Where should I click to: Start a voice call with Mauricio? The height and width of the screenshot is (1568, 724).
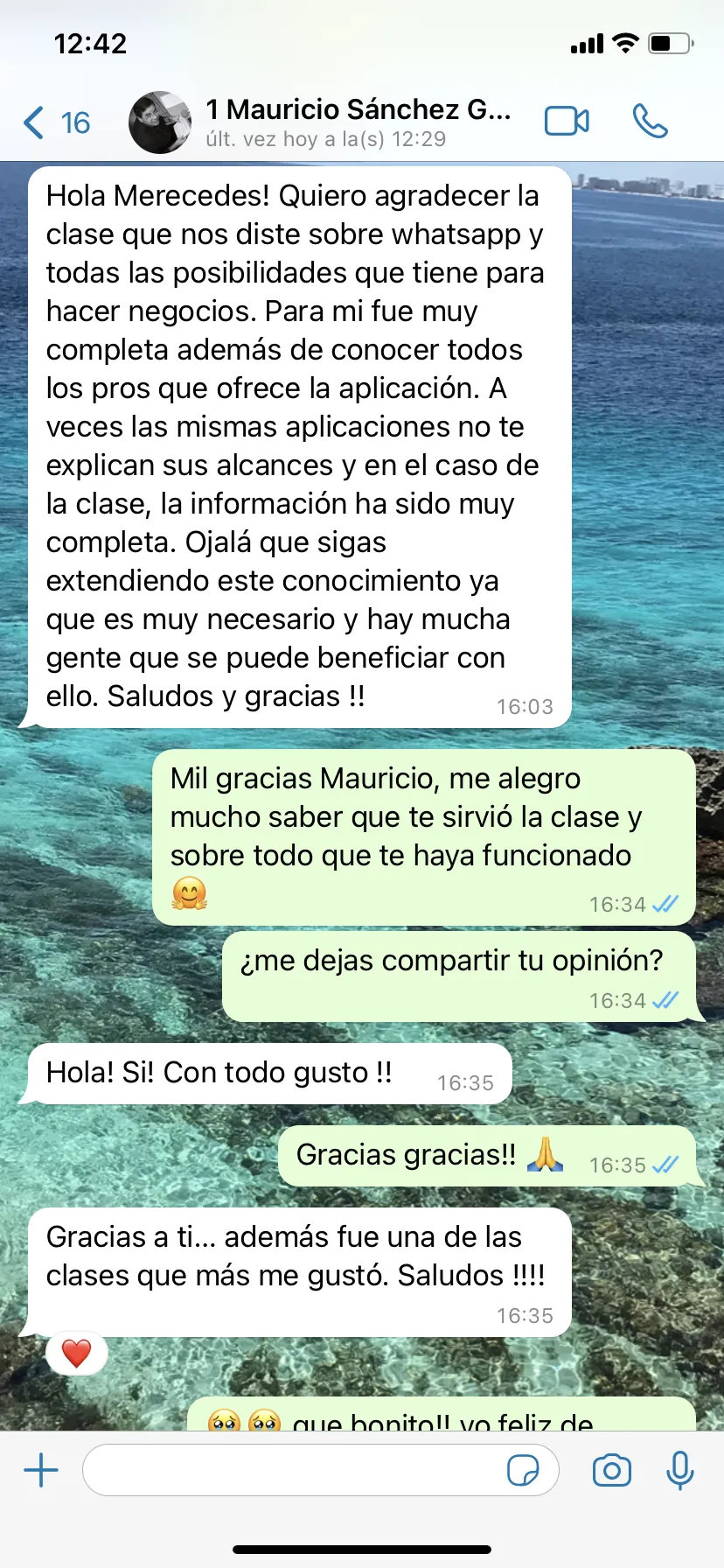pos(650,121)
